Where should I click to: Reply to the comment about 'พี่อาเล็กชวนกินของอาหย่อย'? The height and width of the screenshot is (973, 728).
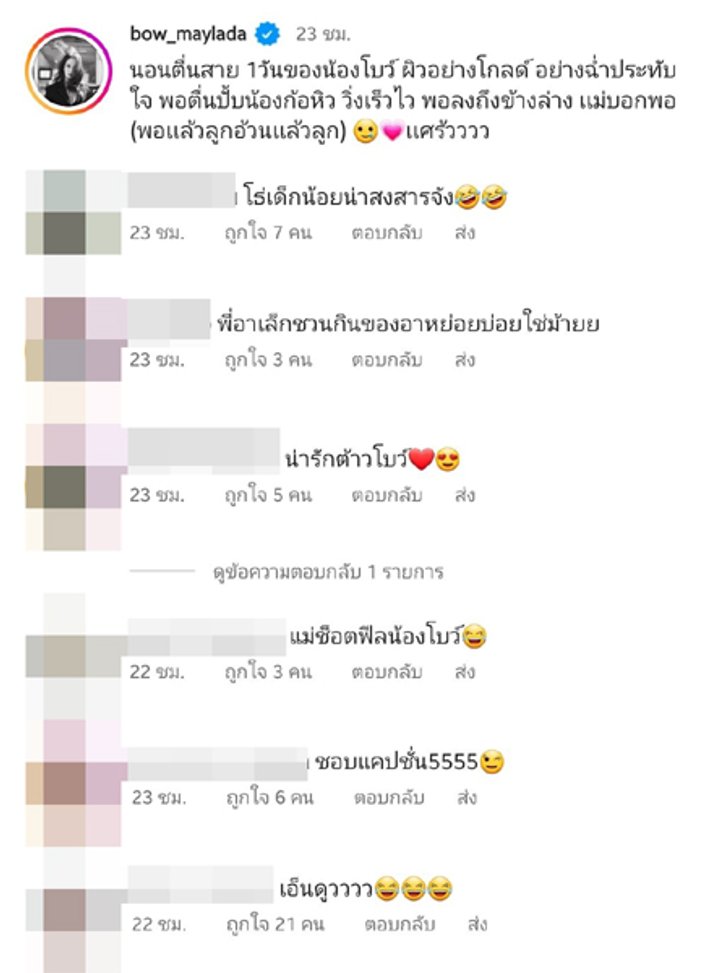[x=386, y=360]
